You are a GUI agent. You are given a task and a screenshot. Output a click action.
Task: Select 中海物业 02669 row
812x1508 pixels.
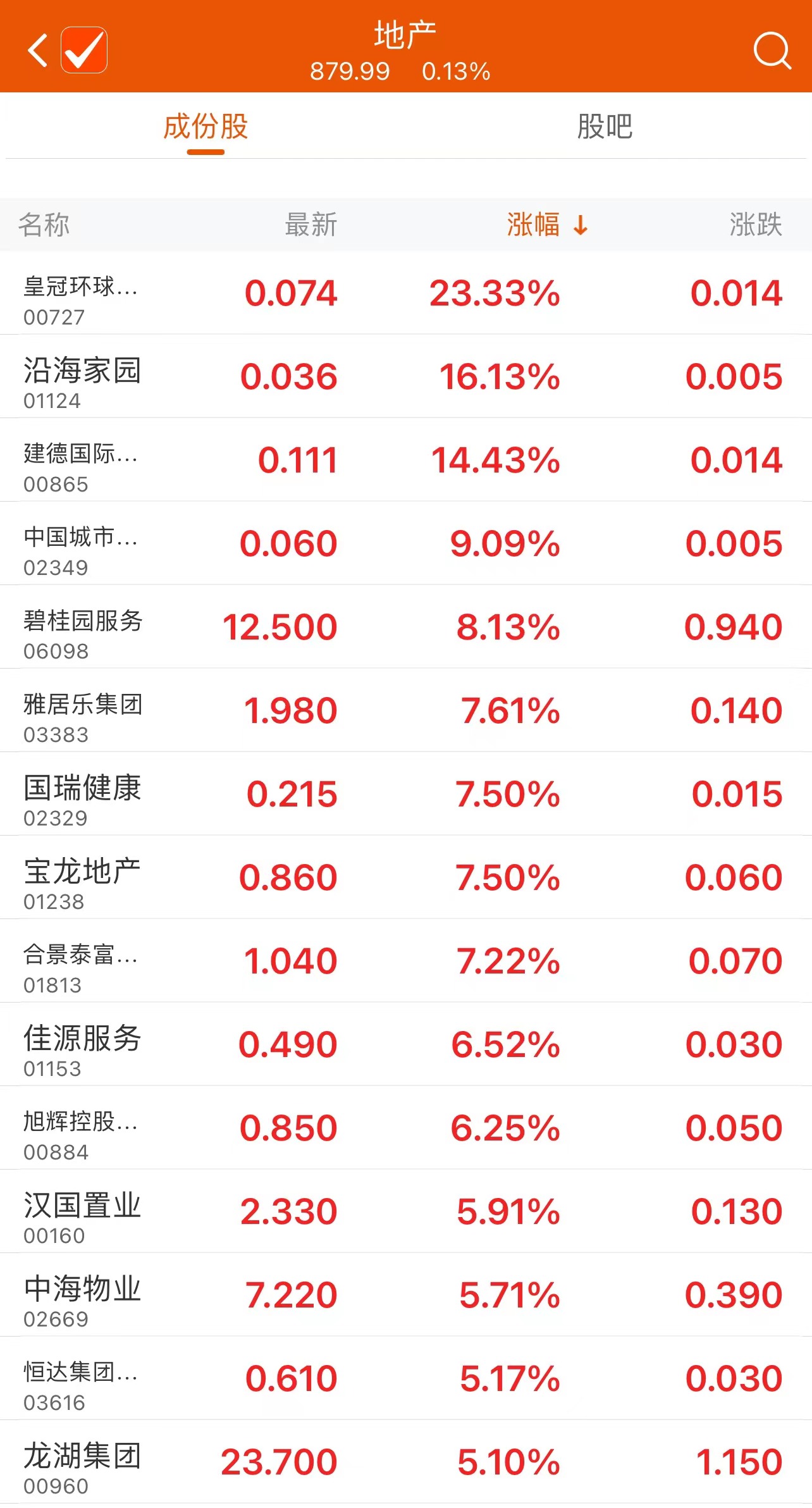pos(405,1295)
